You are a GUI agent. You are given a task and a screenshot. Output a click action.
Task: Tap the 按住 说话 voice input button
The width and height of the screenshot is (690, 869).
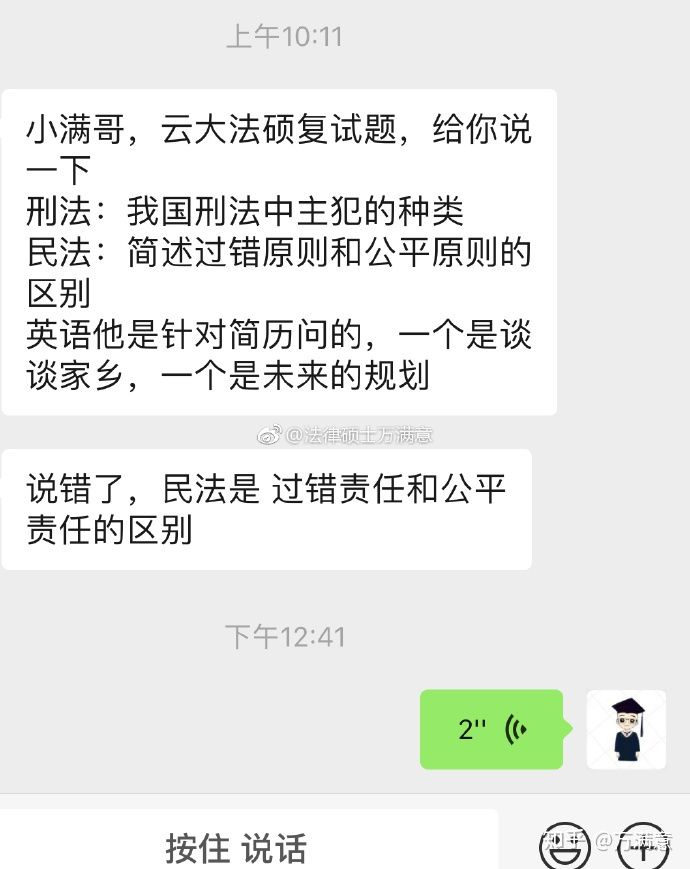pyautogui.click(x=238, y=846)
